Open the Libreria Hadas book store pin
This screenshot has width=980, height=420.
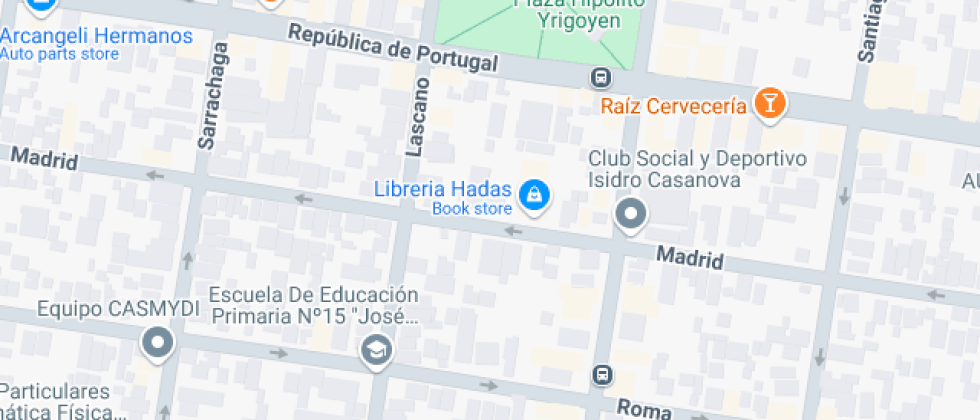click(x=534, y=195)
